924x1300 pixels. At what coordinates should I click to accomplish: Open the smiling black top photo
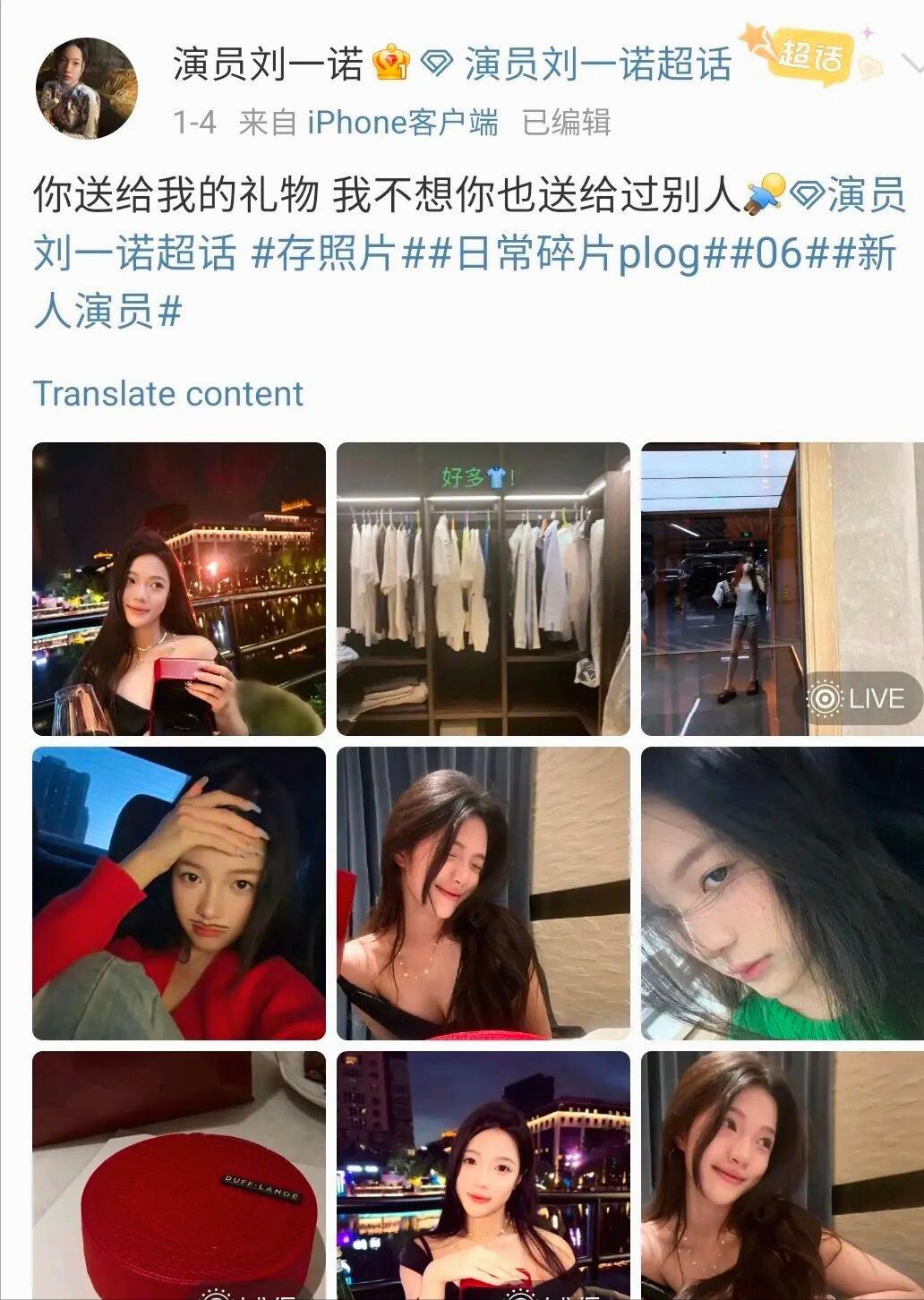click(x=483, y=894)
